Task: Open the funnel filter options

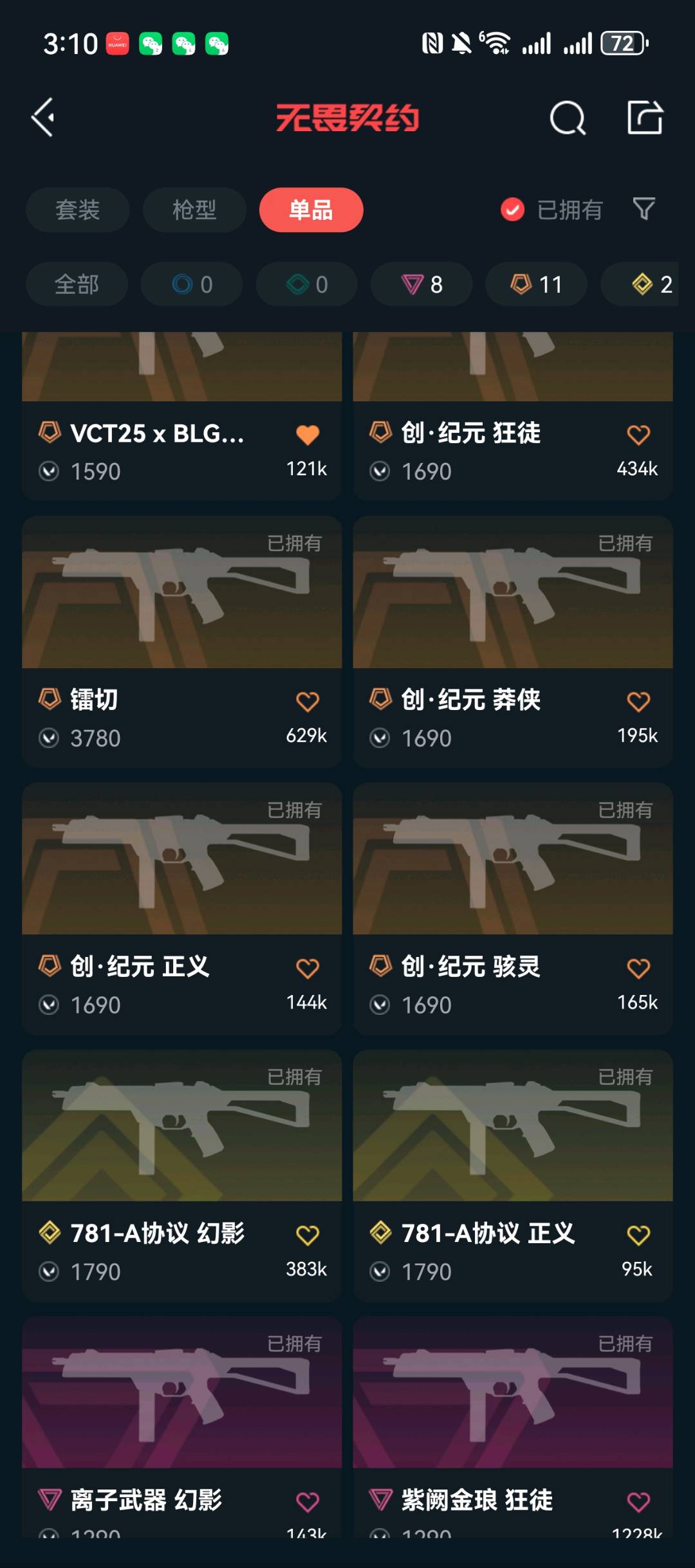Action: [644, 209]
